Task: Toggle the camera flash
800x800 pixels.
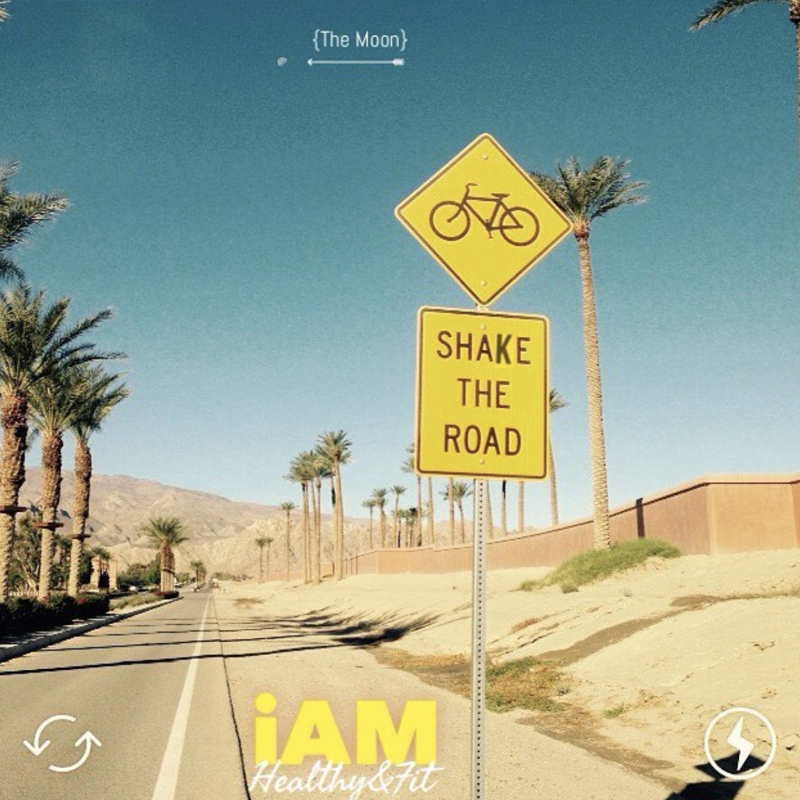Action: click(x=740, y=743)
